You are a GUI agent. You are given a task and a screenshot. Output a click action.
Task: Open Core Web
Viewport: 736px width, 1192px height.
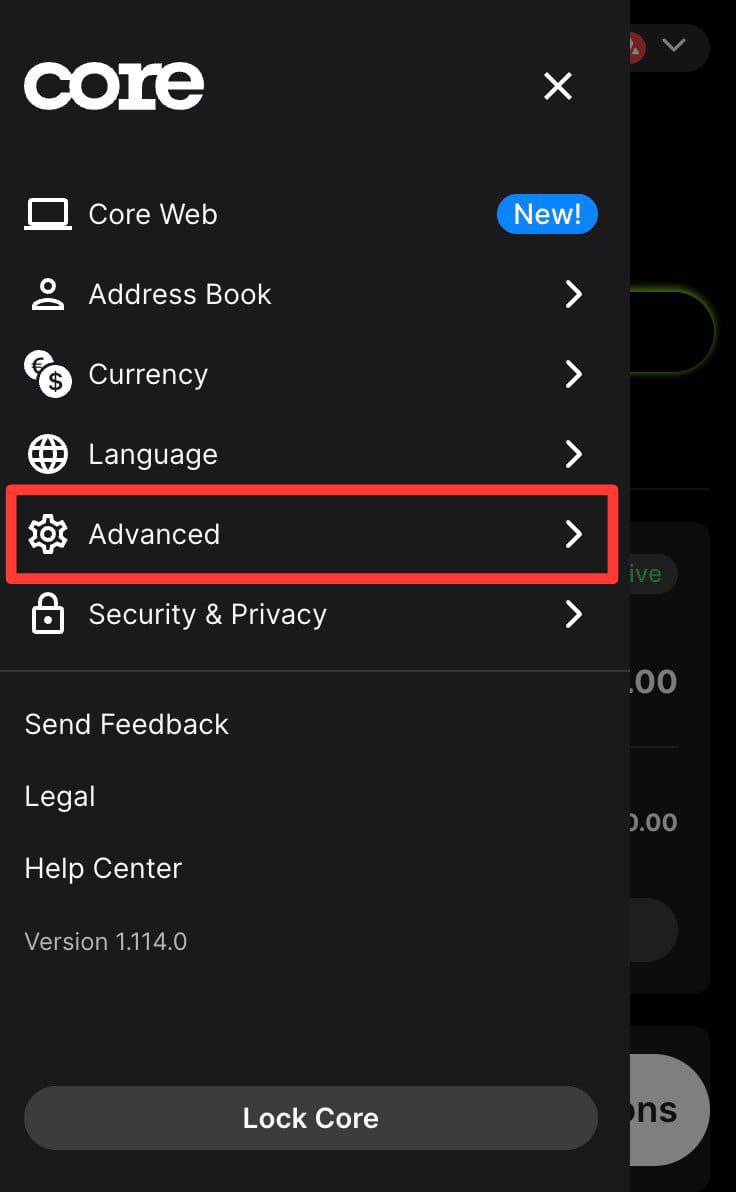(x=153, y=214)
